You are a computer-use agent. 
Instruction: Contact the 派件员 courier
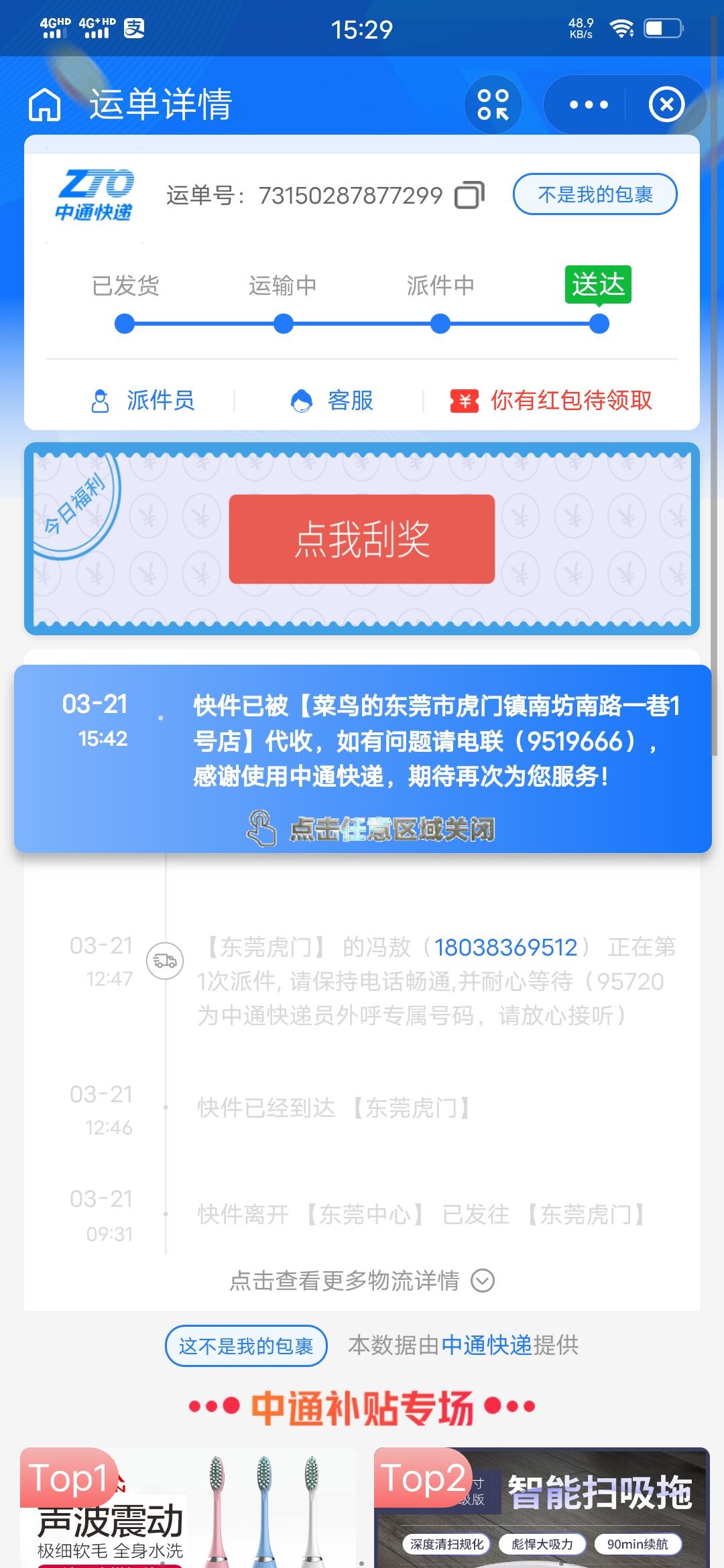142,401
